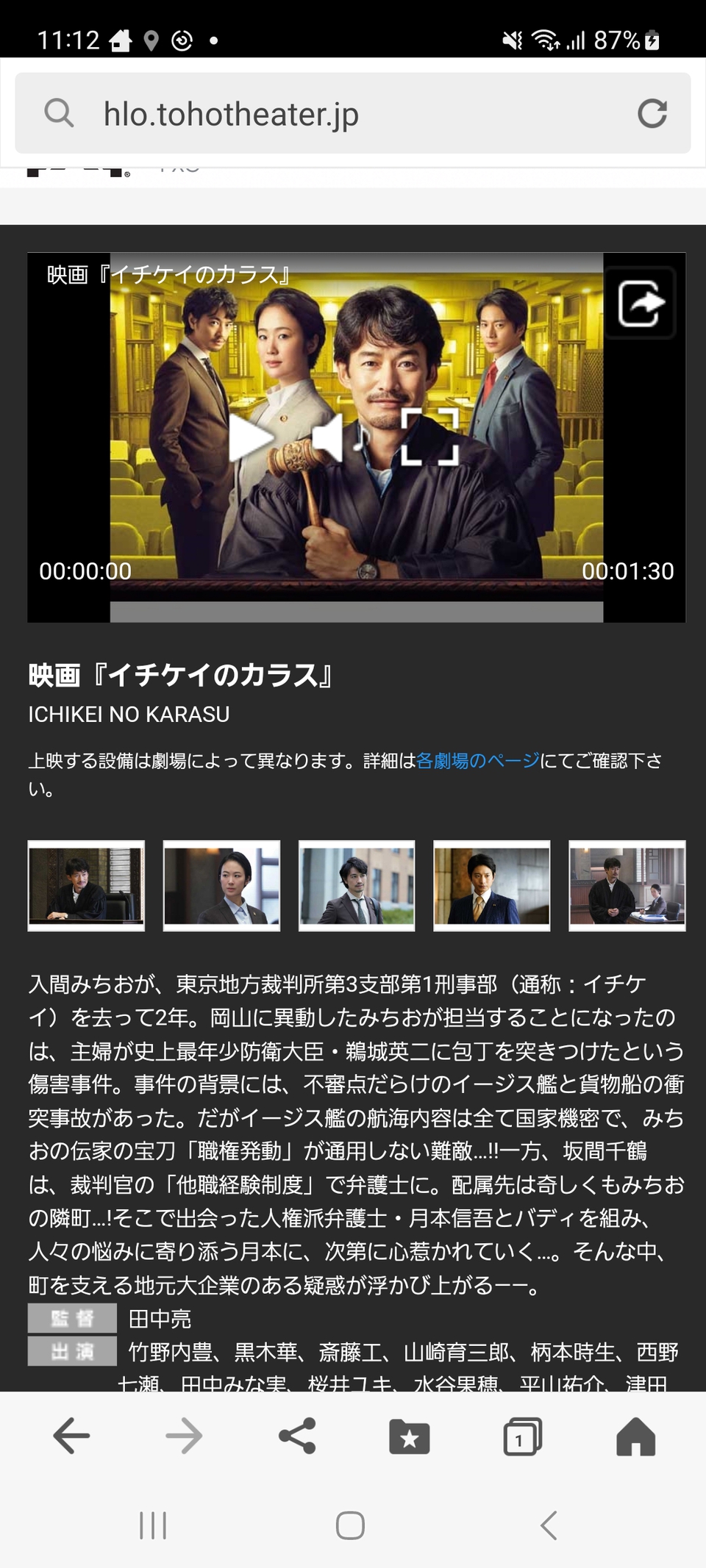Open the judge-at-bench still photo thumbnail
This screenshot has height=1568, width=706.
point(86,886)
